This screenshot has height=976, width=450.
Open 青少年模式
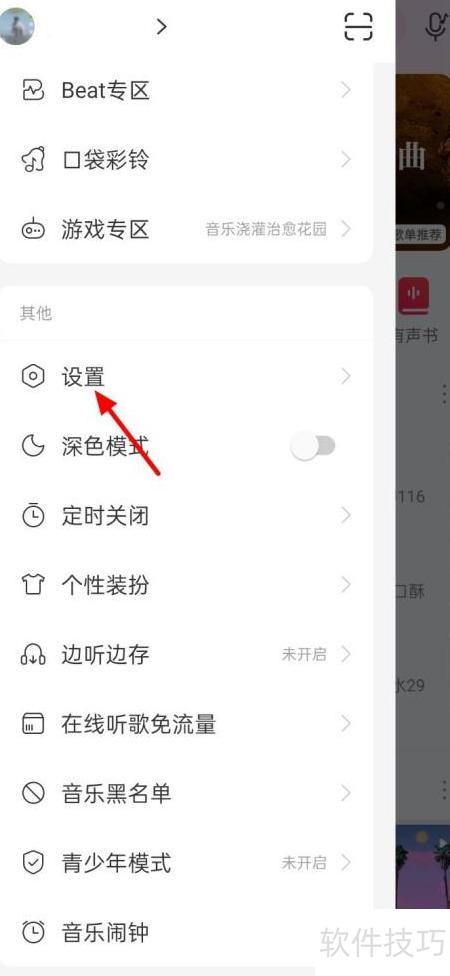pos(187,863)
